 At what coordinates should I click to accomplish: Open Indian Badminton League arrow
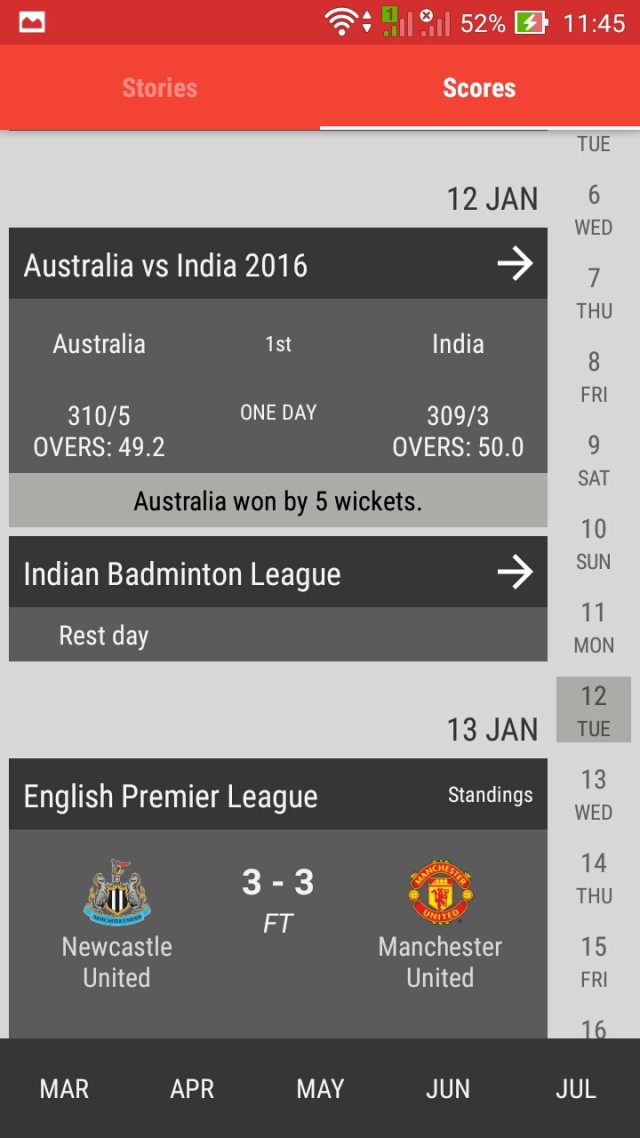pyautogui.click(x=515, y=573)
